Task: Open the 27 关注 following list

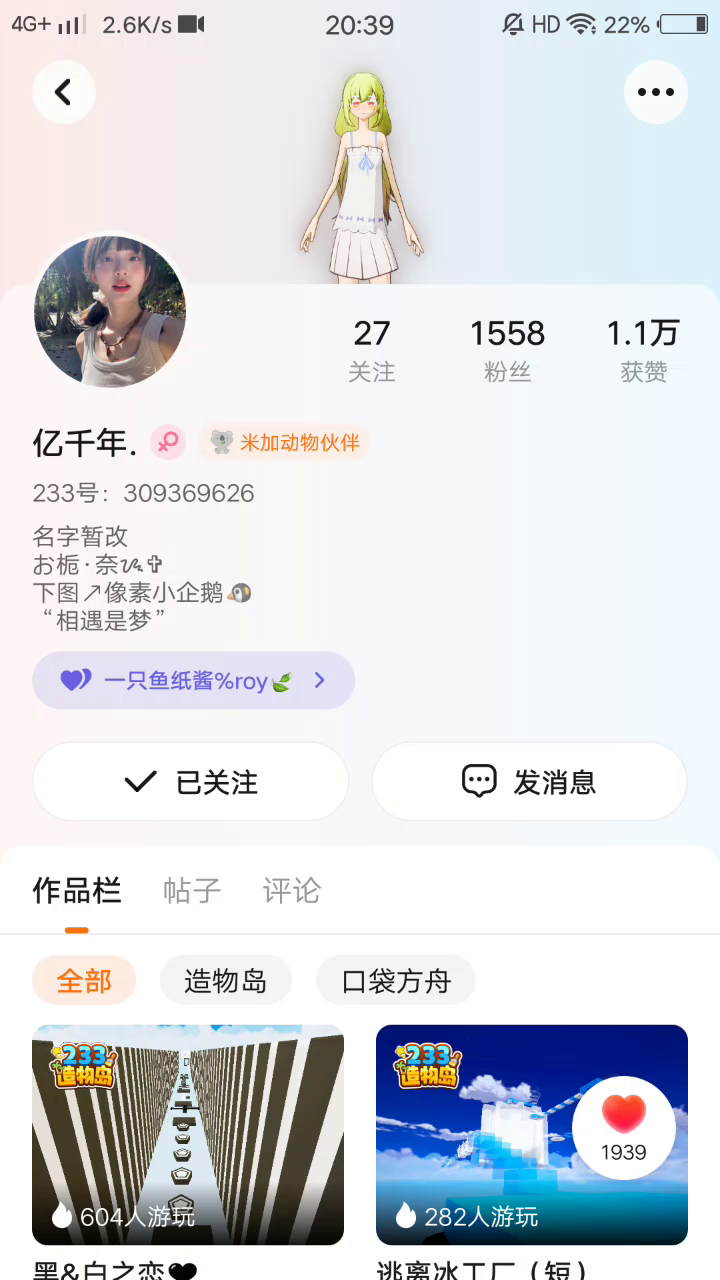Action: pos(371,350)
